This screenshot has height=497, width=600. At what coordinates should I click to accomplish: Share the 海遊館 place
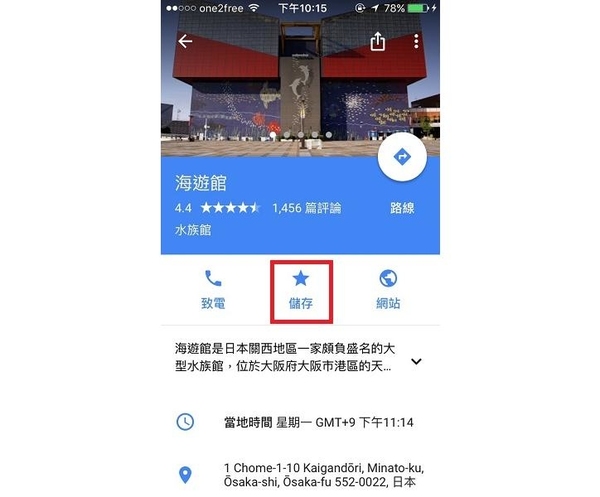point(377,42)
